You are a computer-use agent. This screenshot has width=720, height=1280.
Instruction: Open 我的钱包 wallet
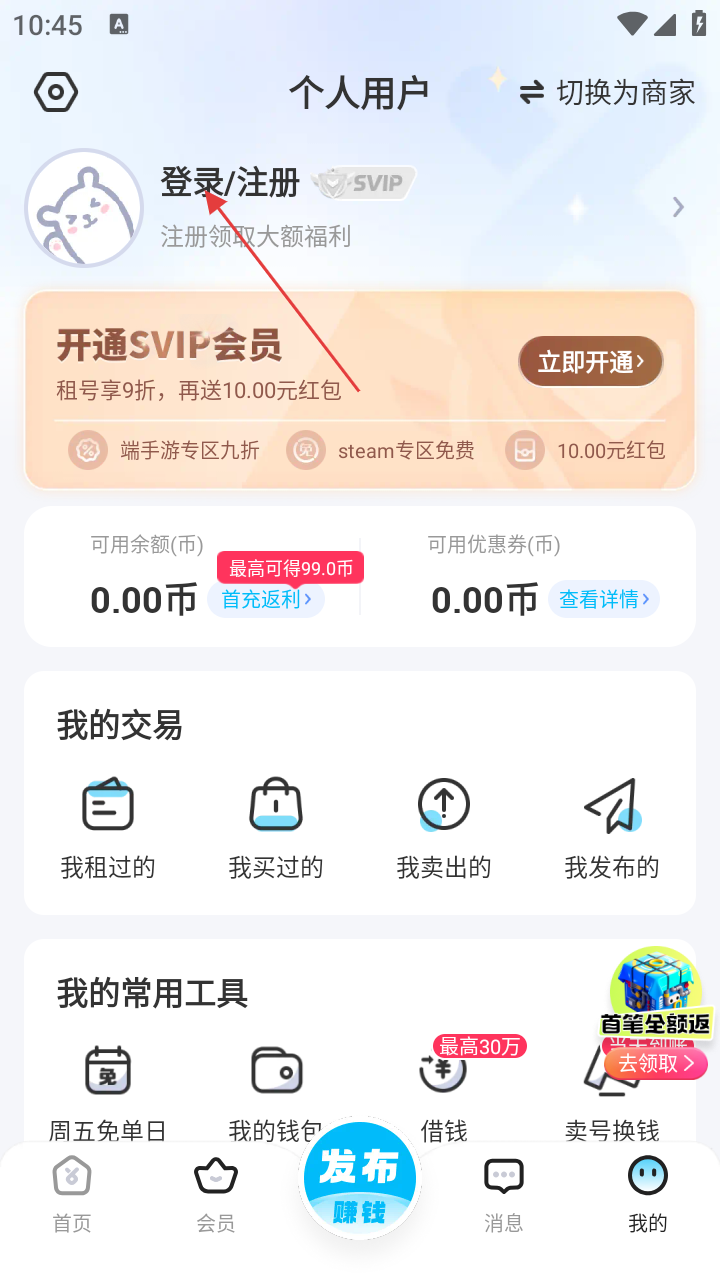(276, 1092)
